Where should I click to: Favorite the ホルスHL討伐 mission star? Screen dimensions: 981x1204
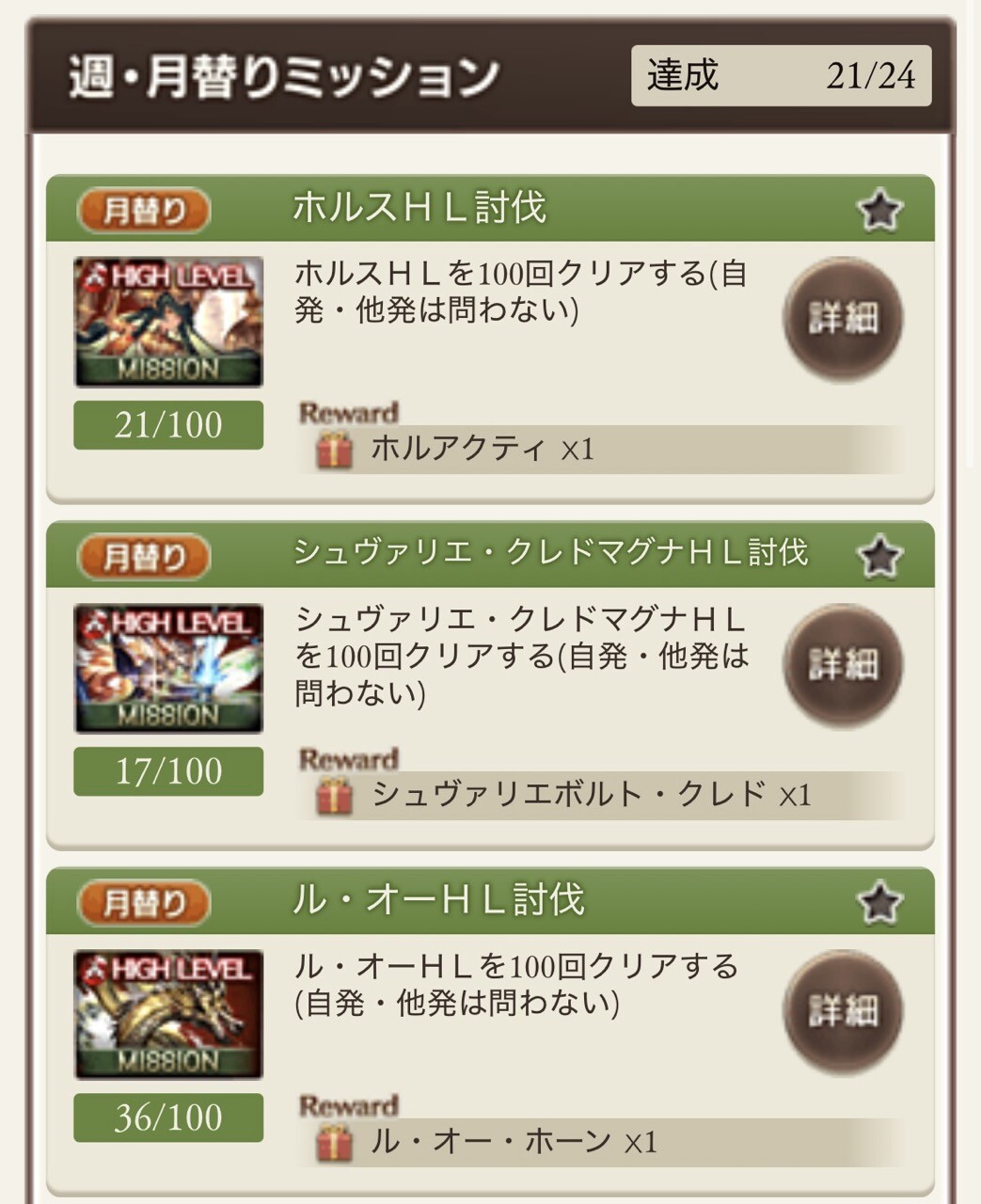(880, 210)
